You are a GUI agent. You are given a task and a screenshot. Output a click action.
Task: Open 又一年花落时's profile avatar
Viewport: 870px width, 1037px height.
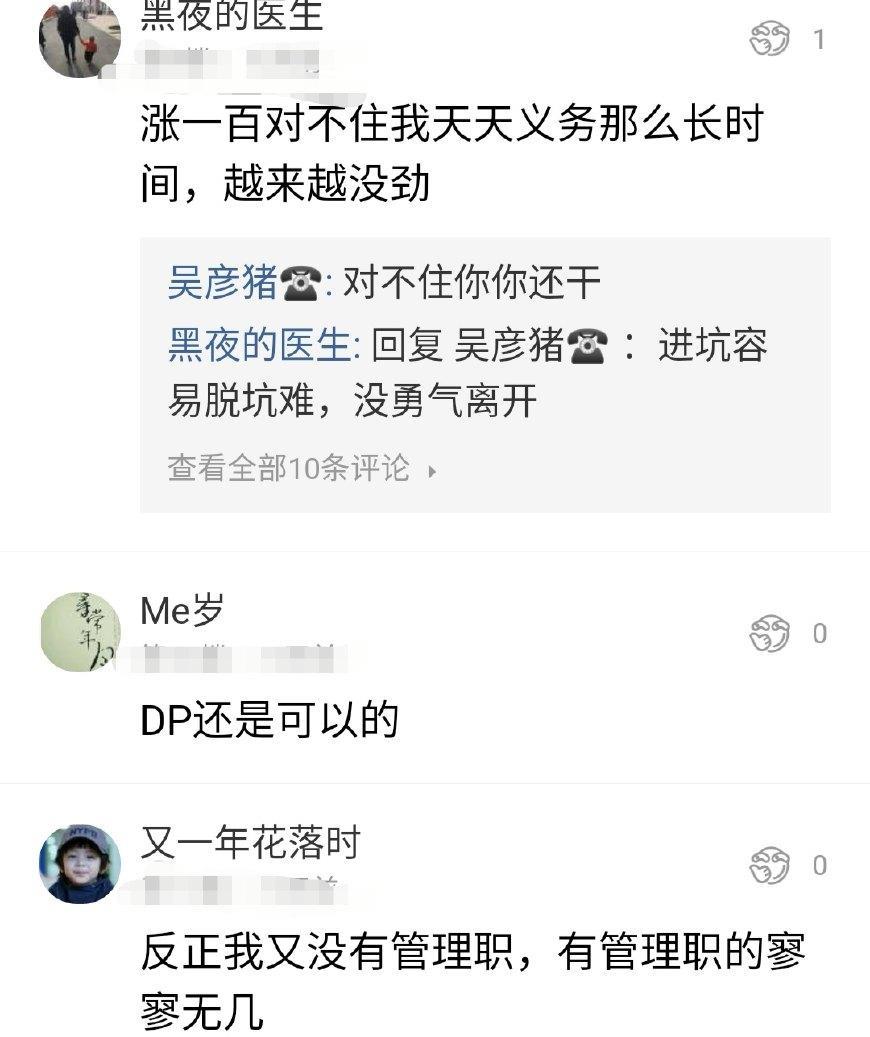click(x=80, y=864)
